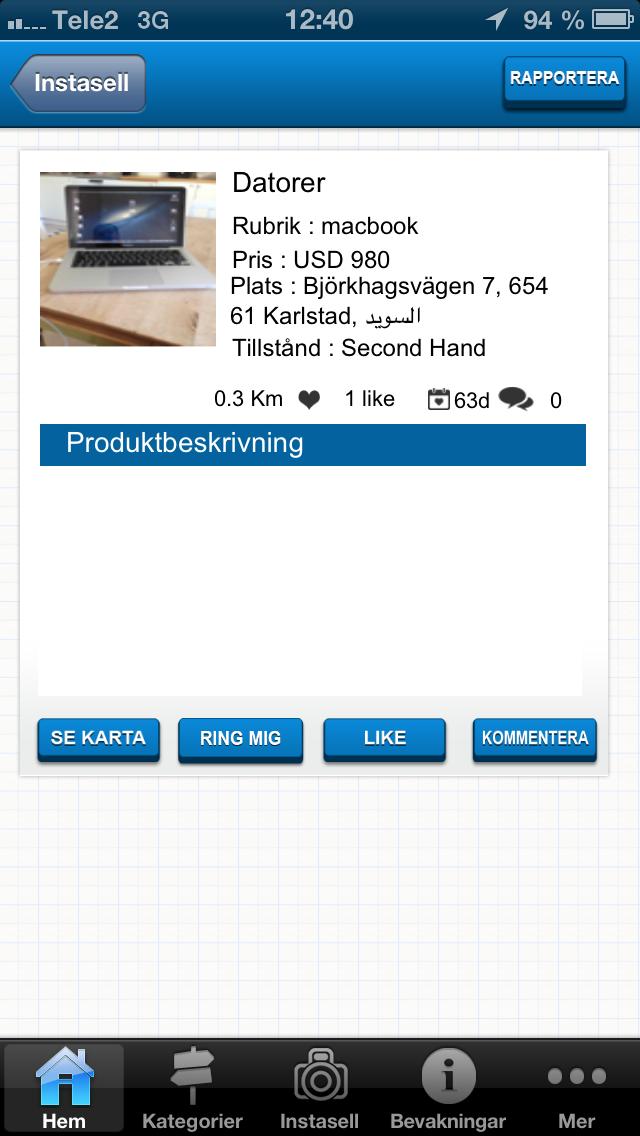Like this macbook listing

385,739
